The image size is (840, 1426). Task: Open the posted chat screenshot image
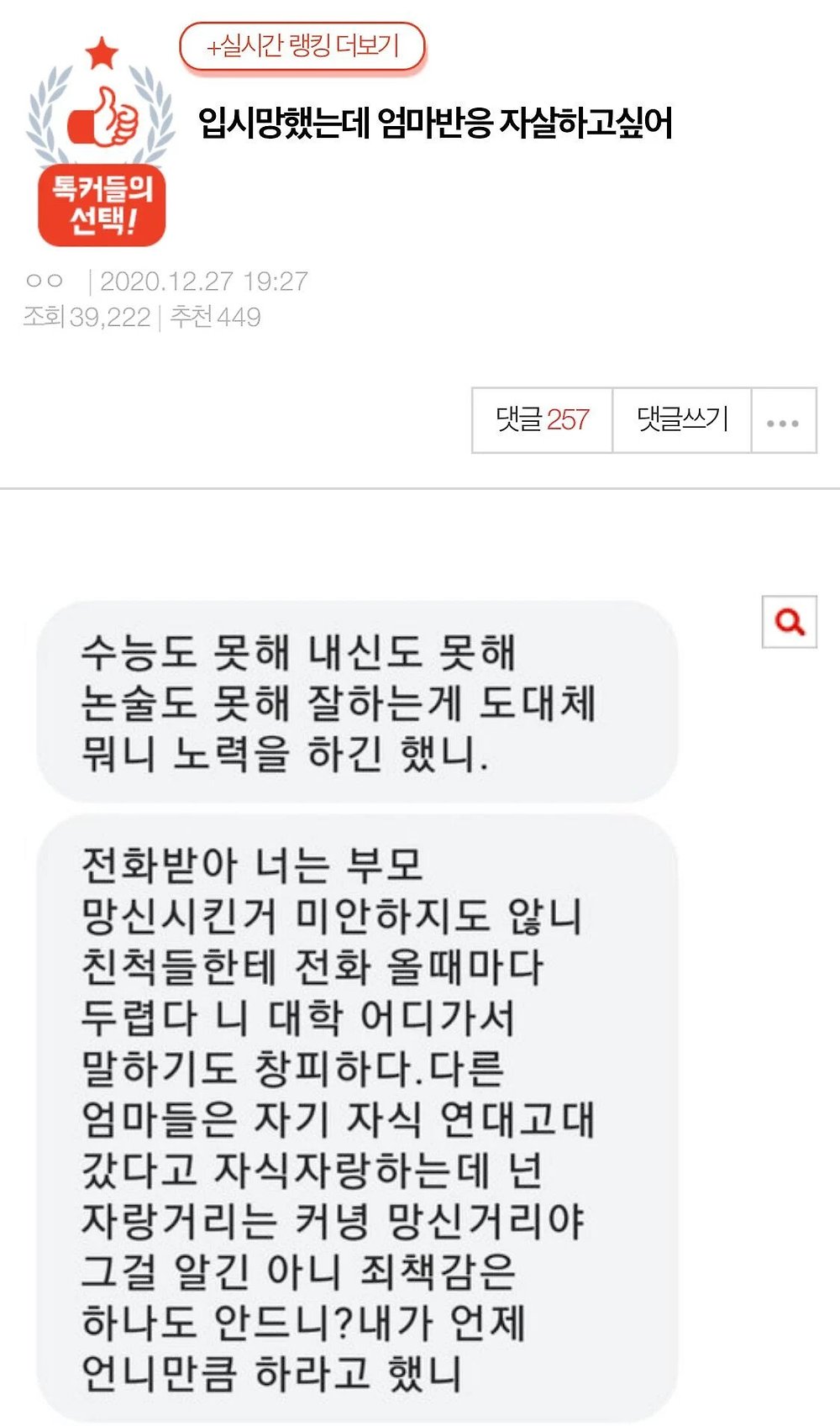click(x=357, y=1008)
